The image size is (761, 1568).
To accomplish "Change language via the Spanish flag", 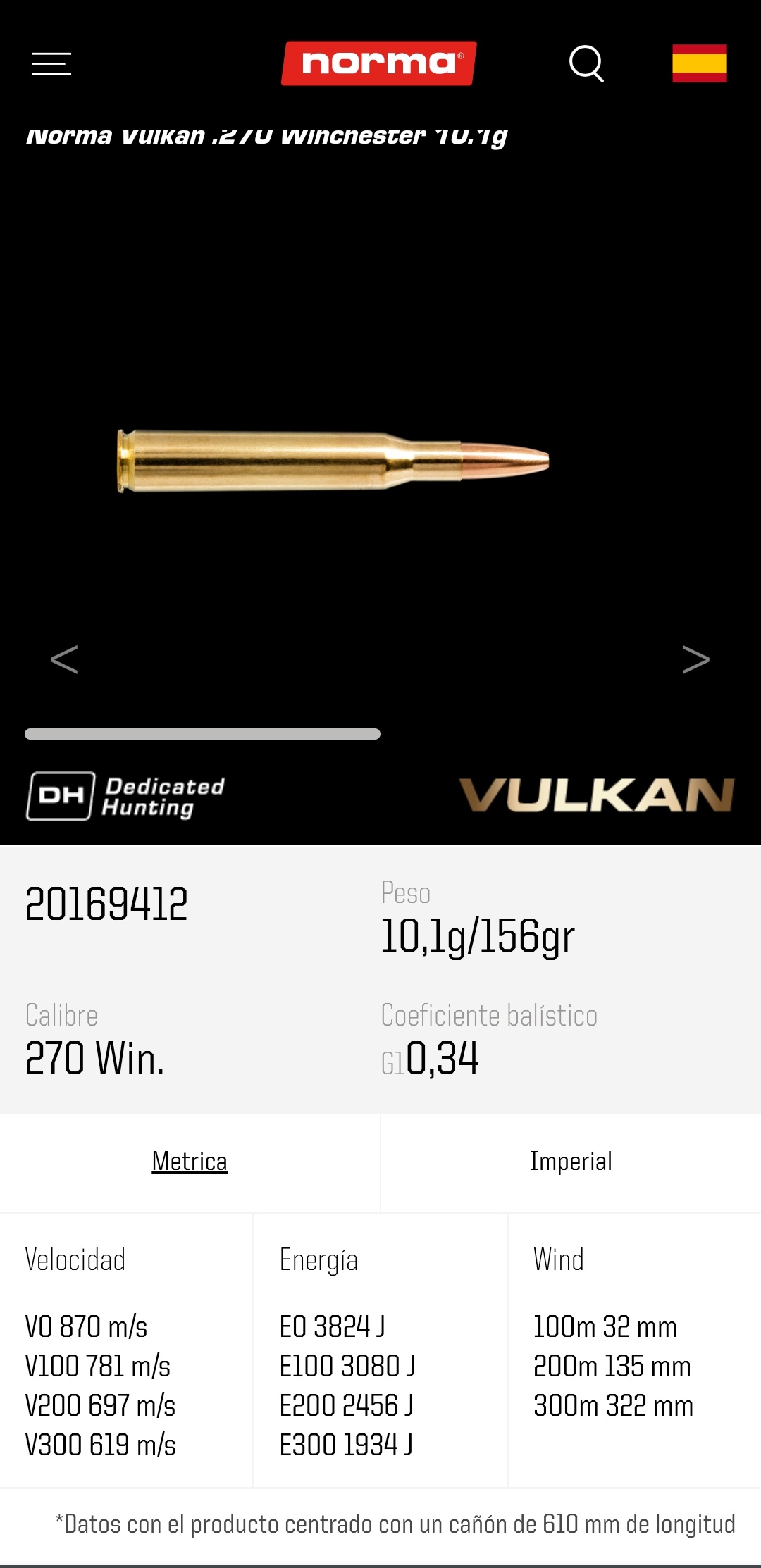I will pos(699,63).
